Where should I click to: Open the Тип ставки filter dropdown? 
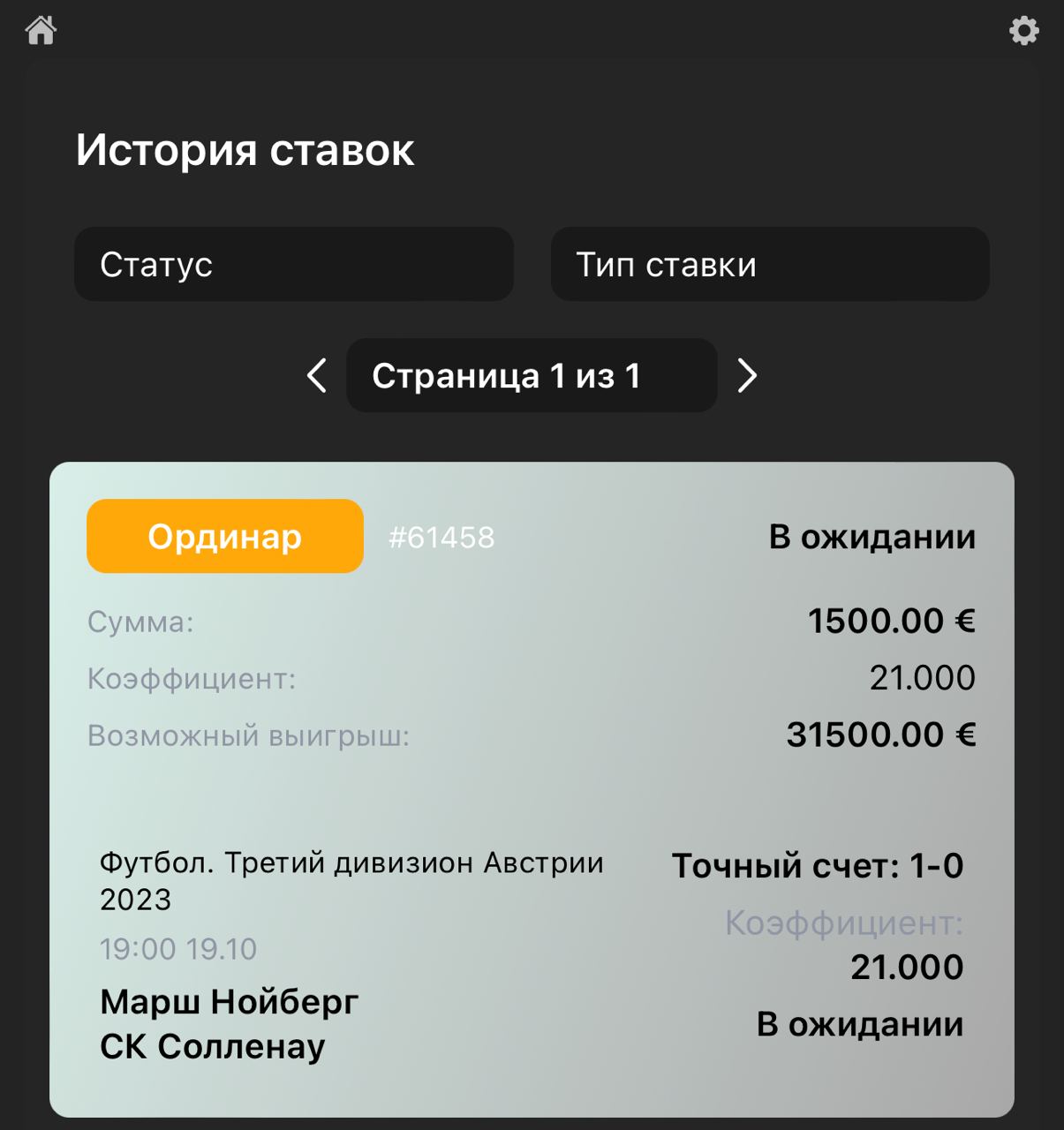click(769, 265)
